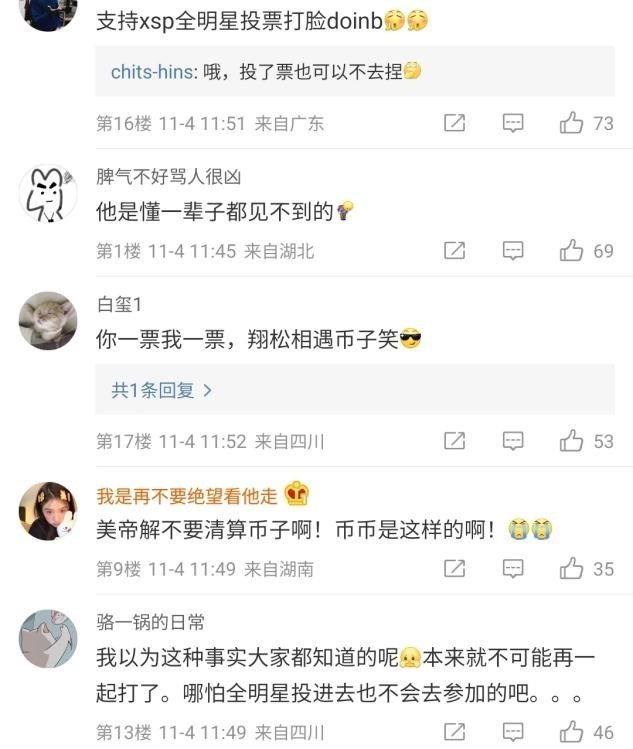Share the 第9楼 comment from 湖南
The image size is (633, 749).
pyautogui.click(x=455, y=568)
